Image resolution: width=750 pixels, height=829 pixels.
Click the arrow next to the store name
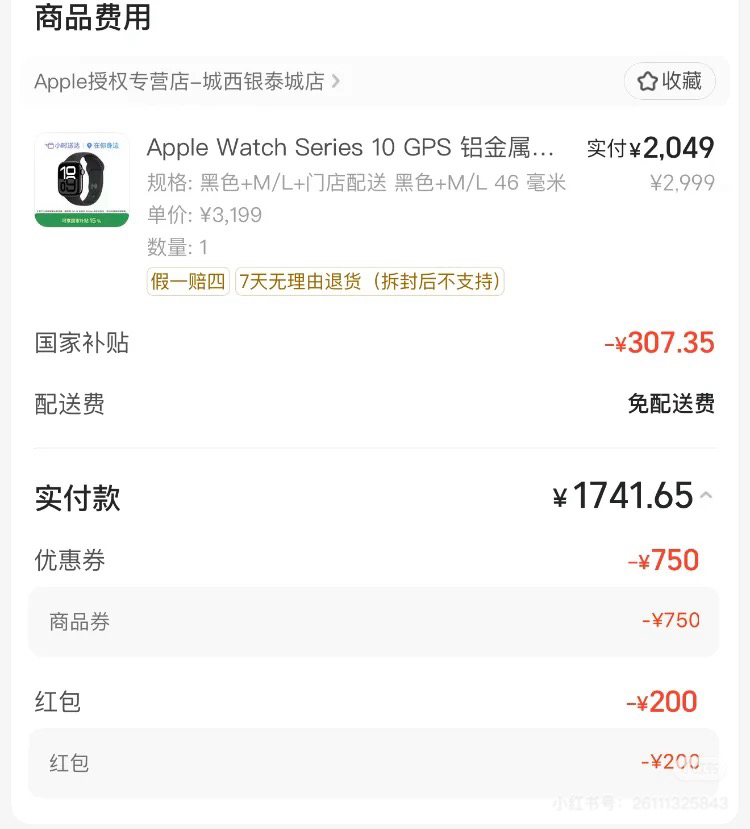click(x=337, y=83)
